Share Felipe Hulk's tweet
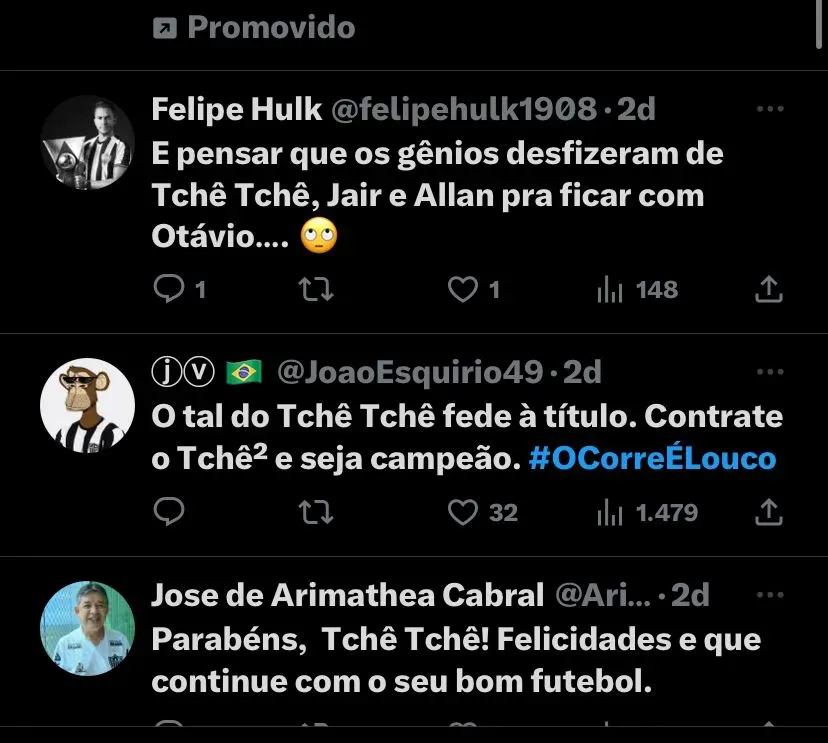The width and height of the screenshot is (828, 743). tap(767, 290)
